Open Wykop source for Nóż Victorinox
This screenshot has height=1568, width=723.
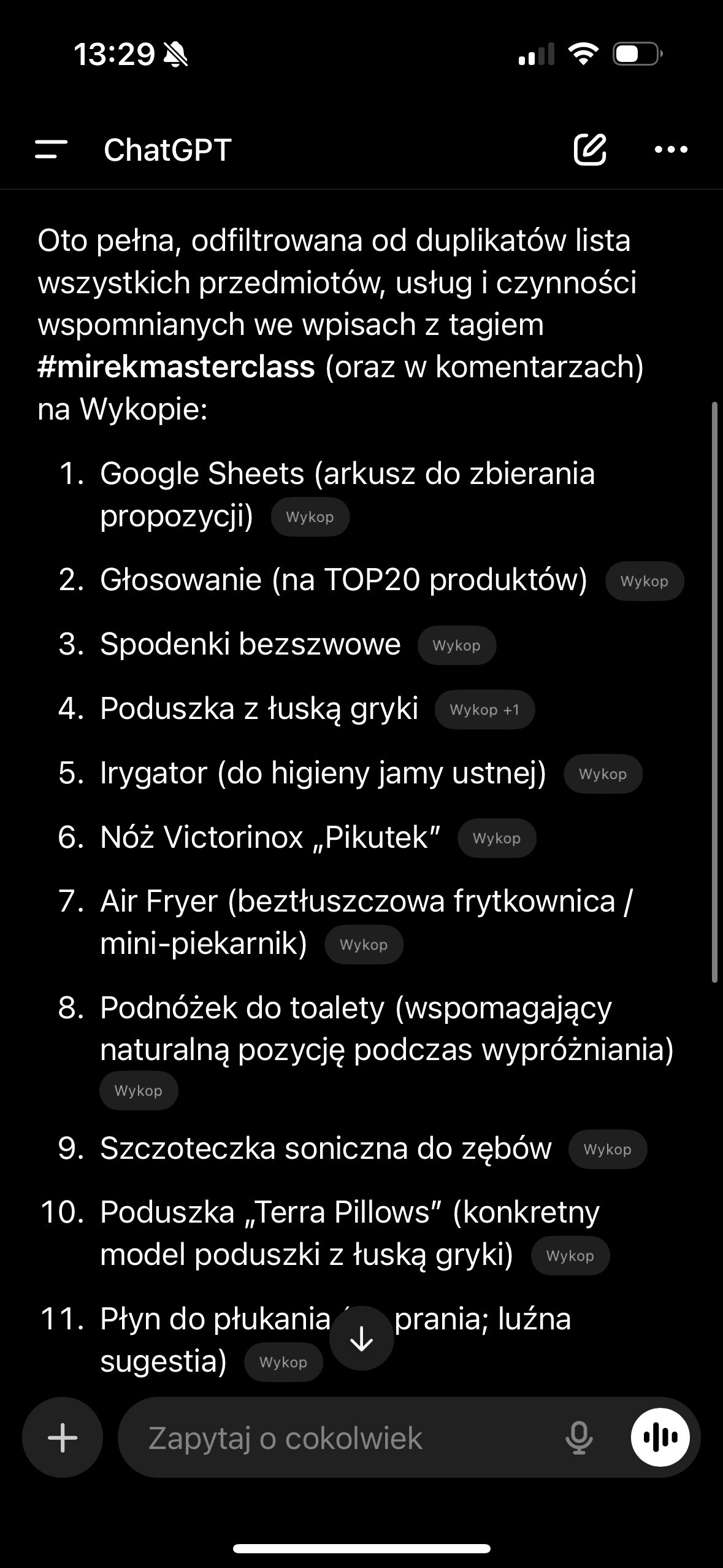[496, 838]
